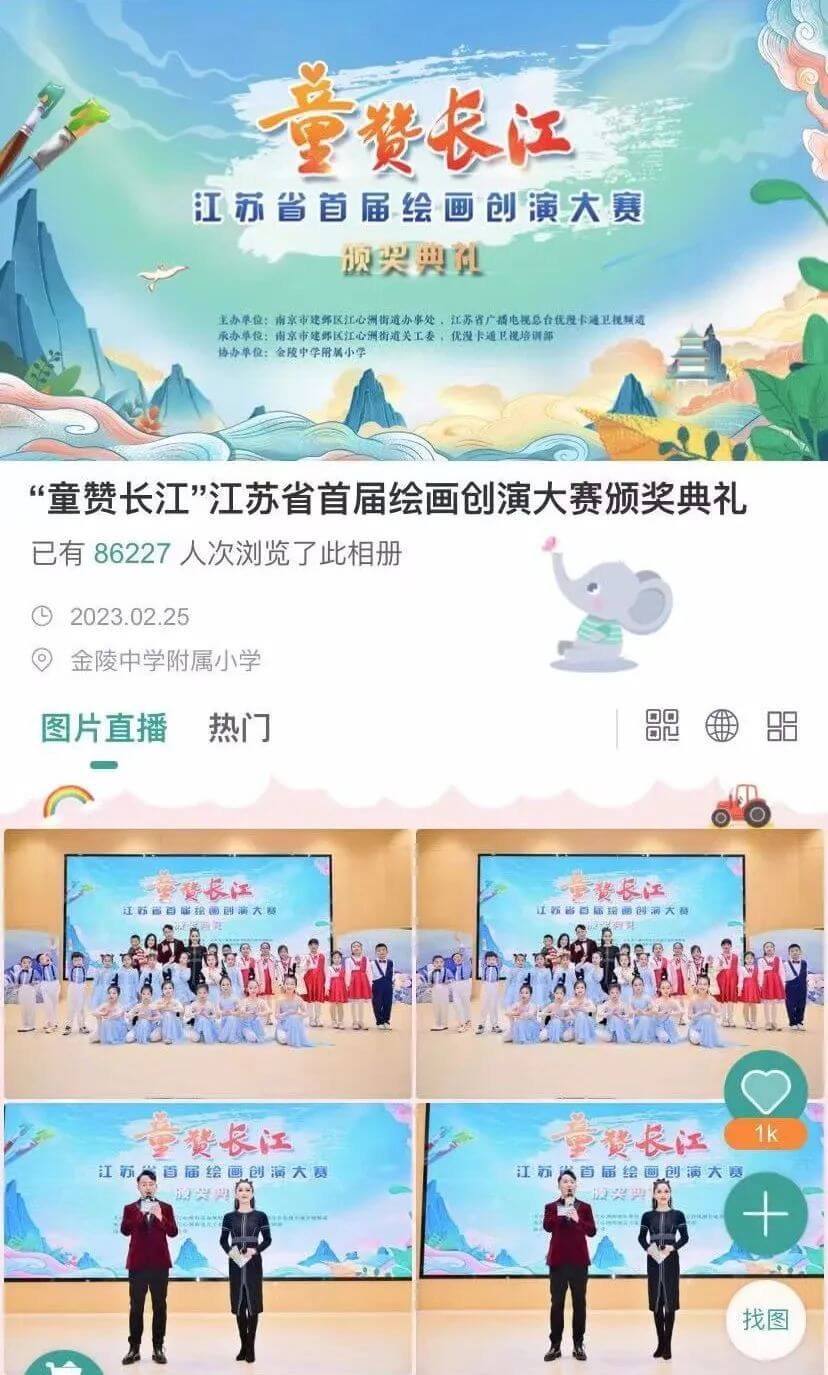Switch to the 热门 tab

tap(239, 728)
